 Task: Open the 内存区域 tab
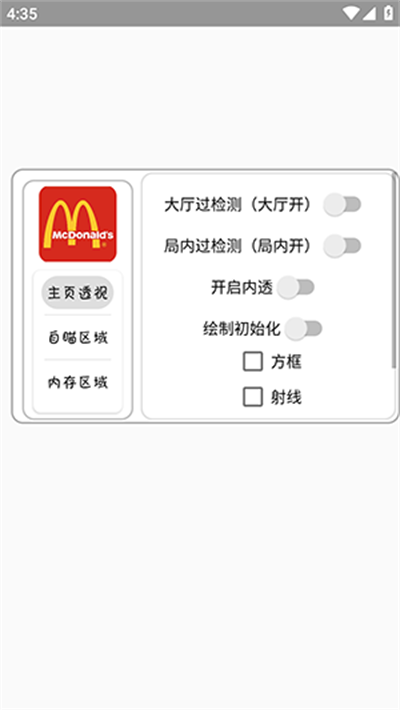[x=77, y=383]
